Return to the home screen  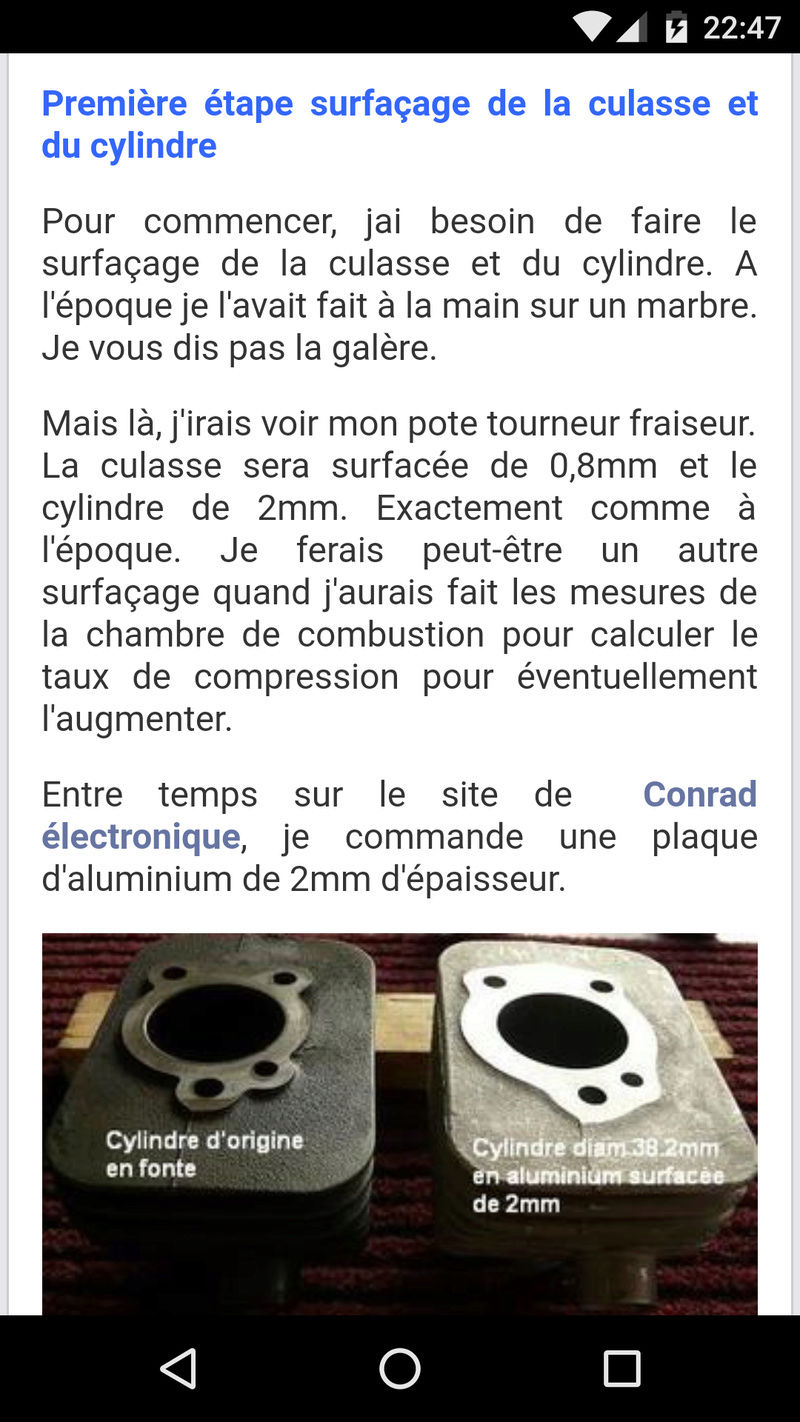[399, 1368]
